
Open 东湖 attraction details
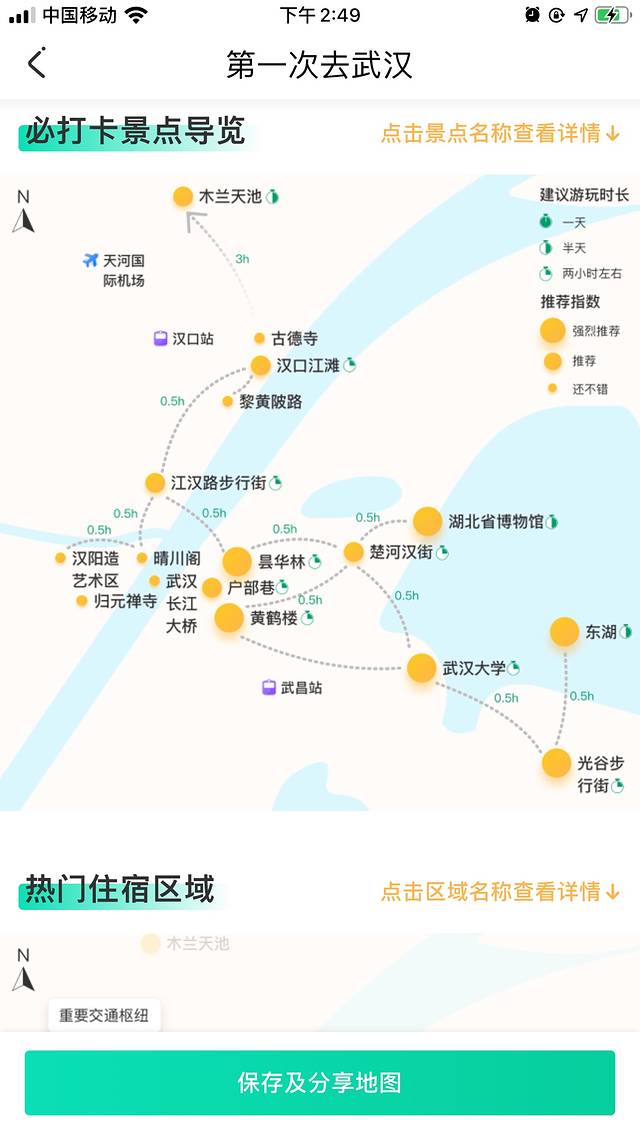click(x=600, y=632)
